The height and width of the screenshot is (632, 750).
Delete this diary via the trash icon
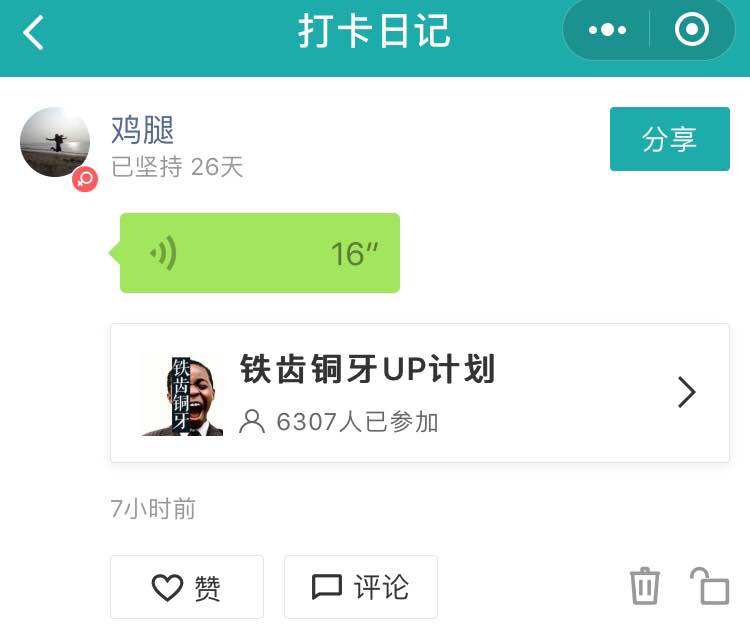(645, 586)
